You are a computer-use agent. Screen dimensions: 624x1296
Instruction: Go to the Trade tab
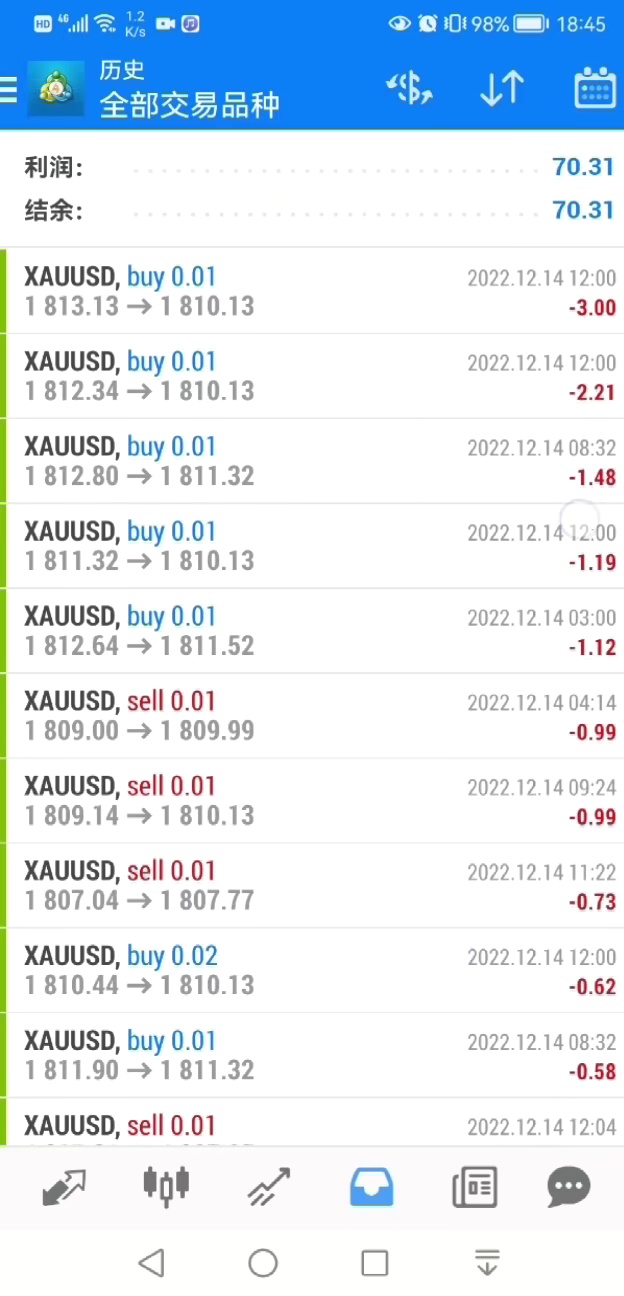(x=269, y=1186)
